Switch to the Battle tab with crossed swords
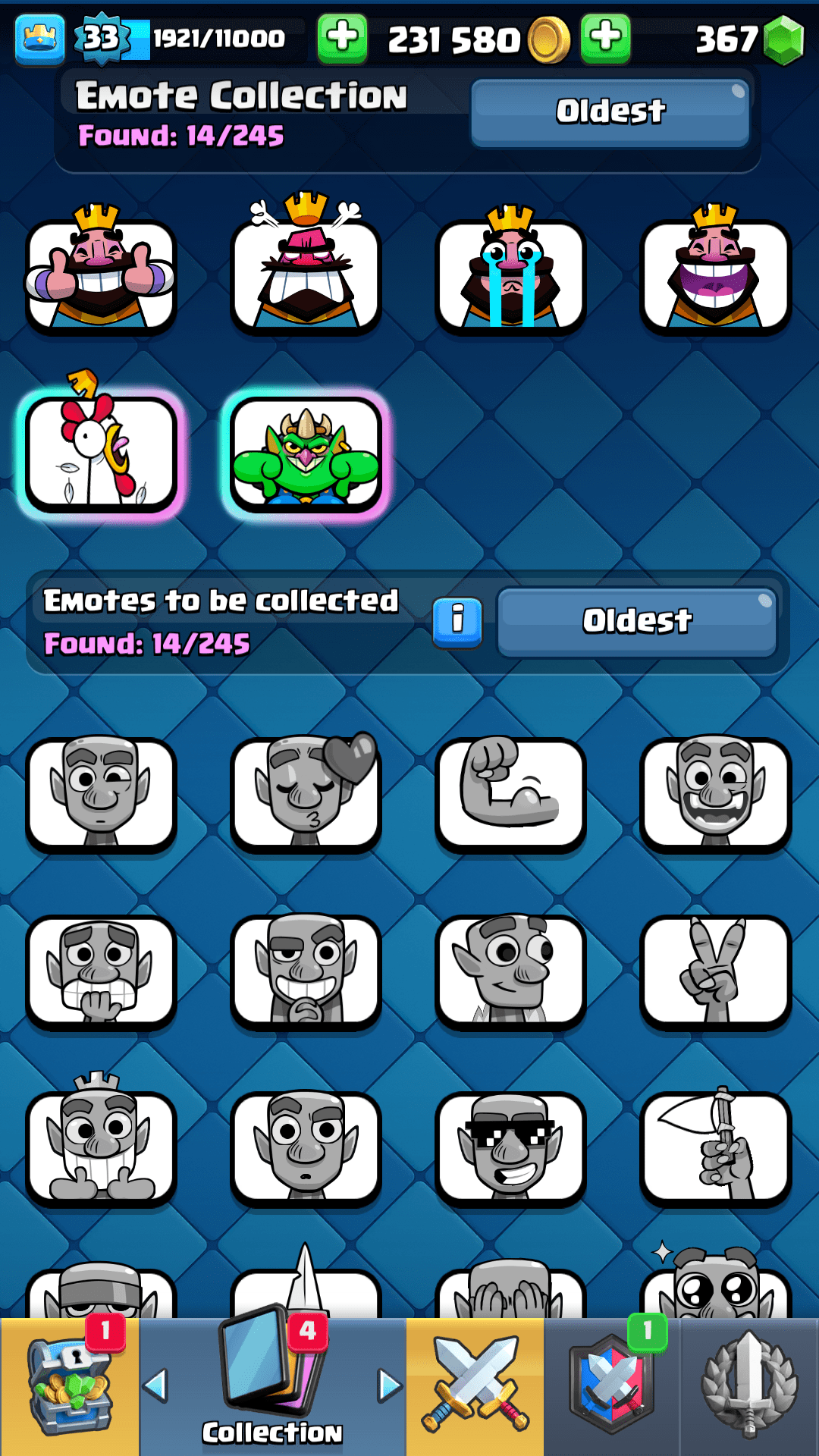 [475, 1386]
